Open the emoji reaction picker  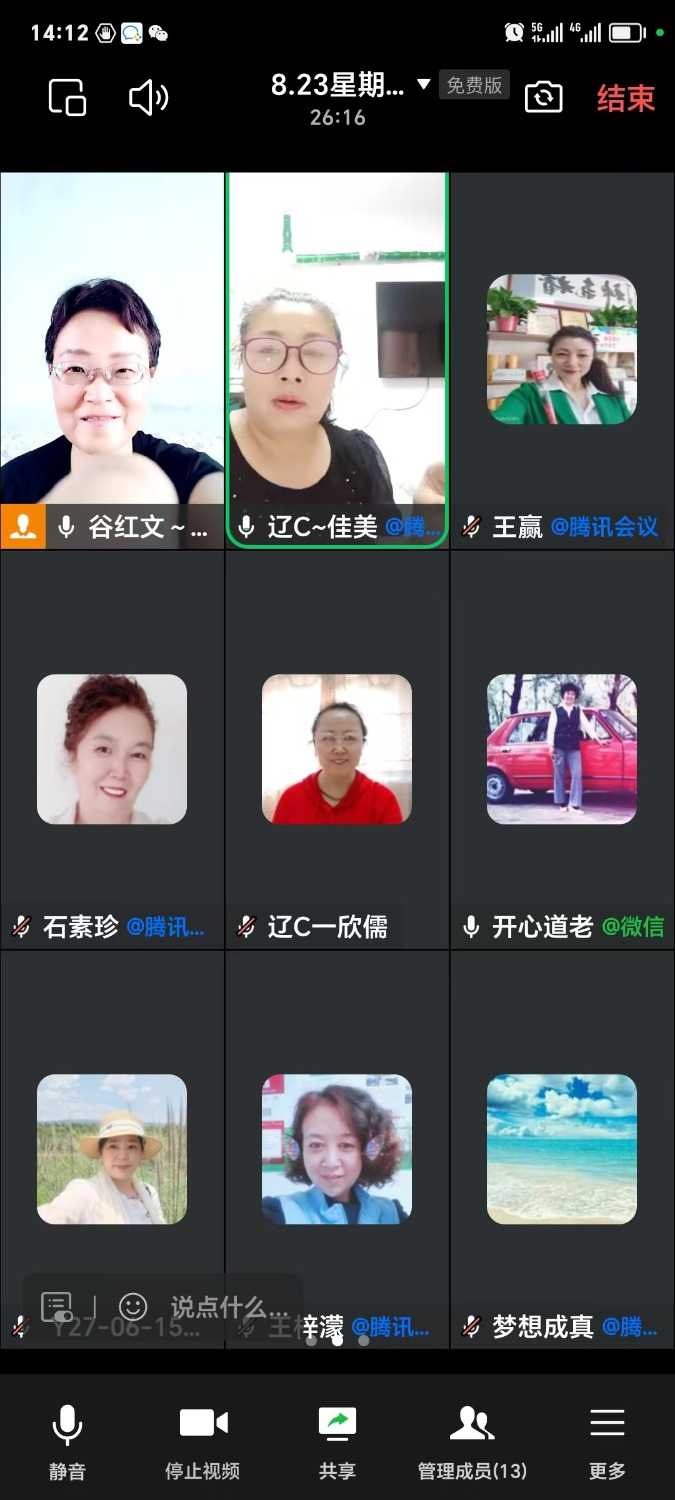[133, 1306]
